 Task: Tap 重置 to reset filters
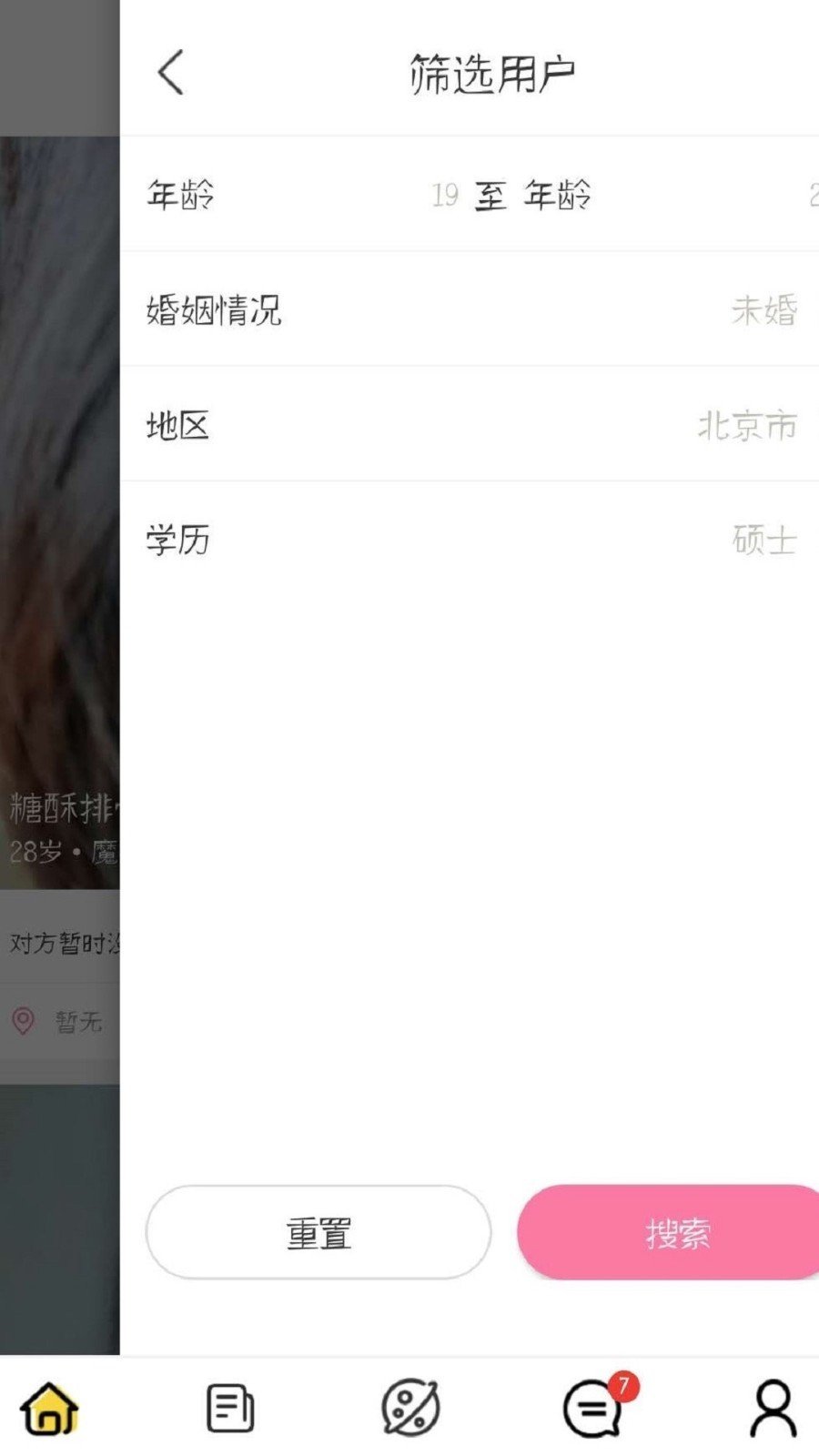pyautogui.click(x=318, y=1233)
